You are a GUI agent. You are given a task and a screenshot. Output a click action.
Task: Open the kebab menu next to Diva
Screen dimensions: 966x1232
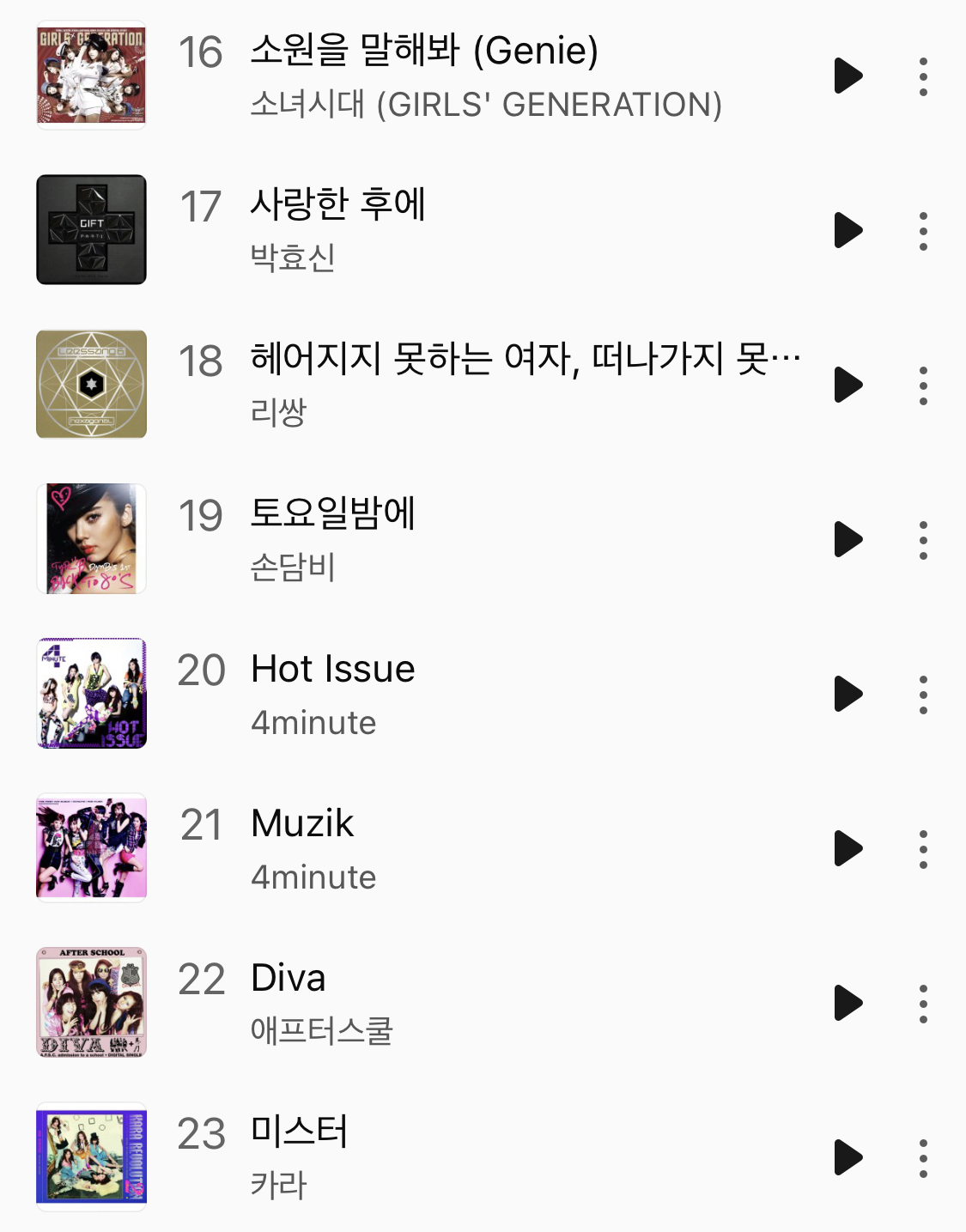tap(924, 1001)
